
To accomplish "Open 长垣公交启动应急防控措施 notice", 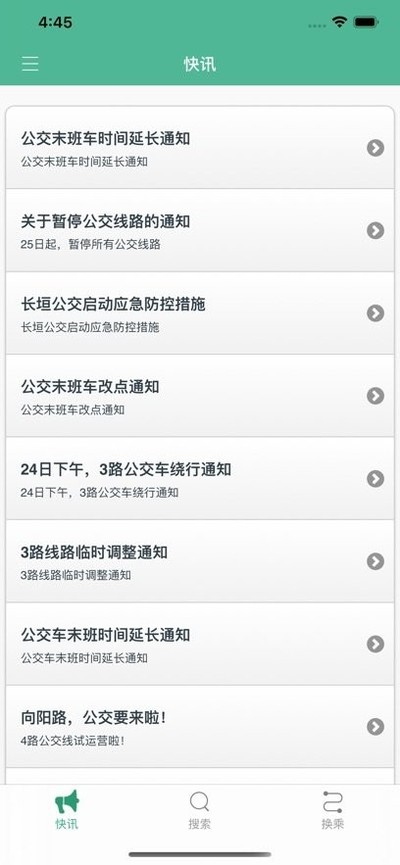I will coord(200,313).
